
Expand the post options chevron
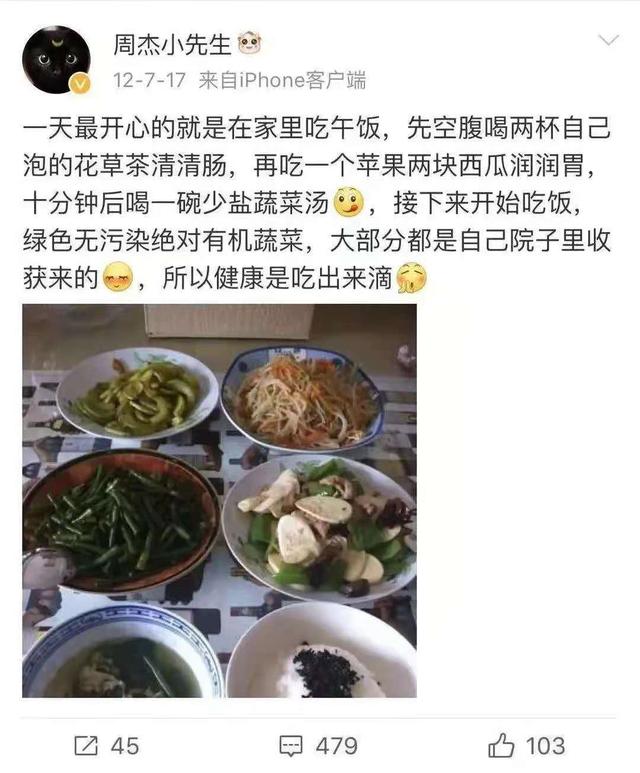(x=608, y=42)
